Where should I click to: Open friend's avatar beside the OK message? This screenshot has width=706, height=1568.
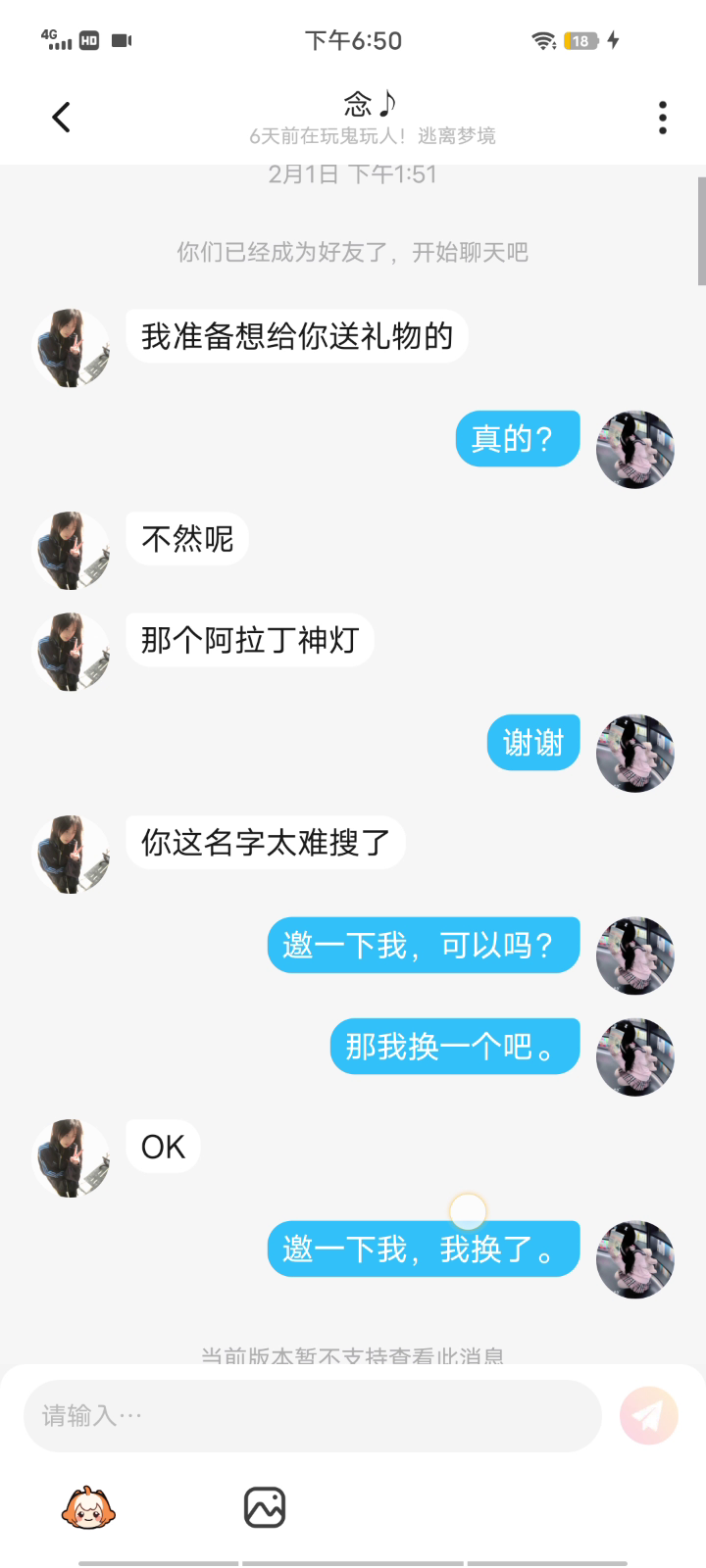pyautogui.click(x=73, y=1158)
